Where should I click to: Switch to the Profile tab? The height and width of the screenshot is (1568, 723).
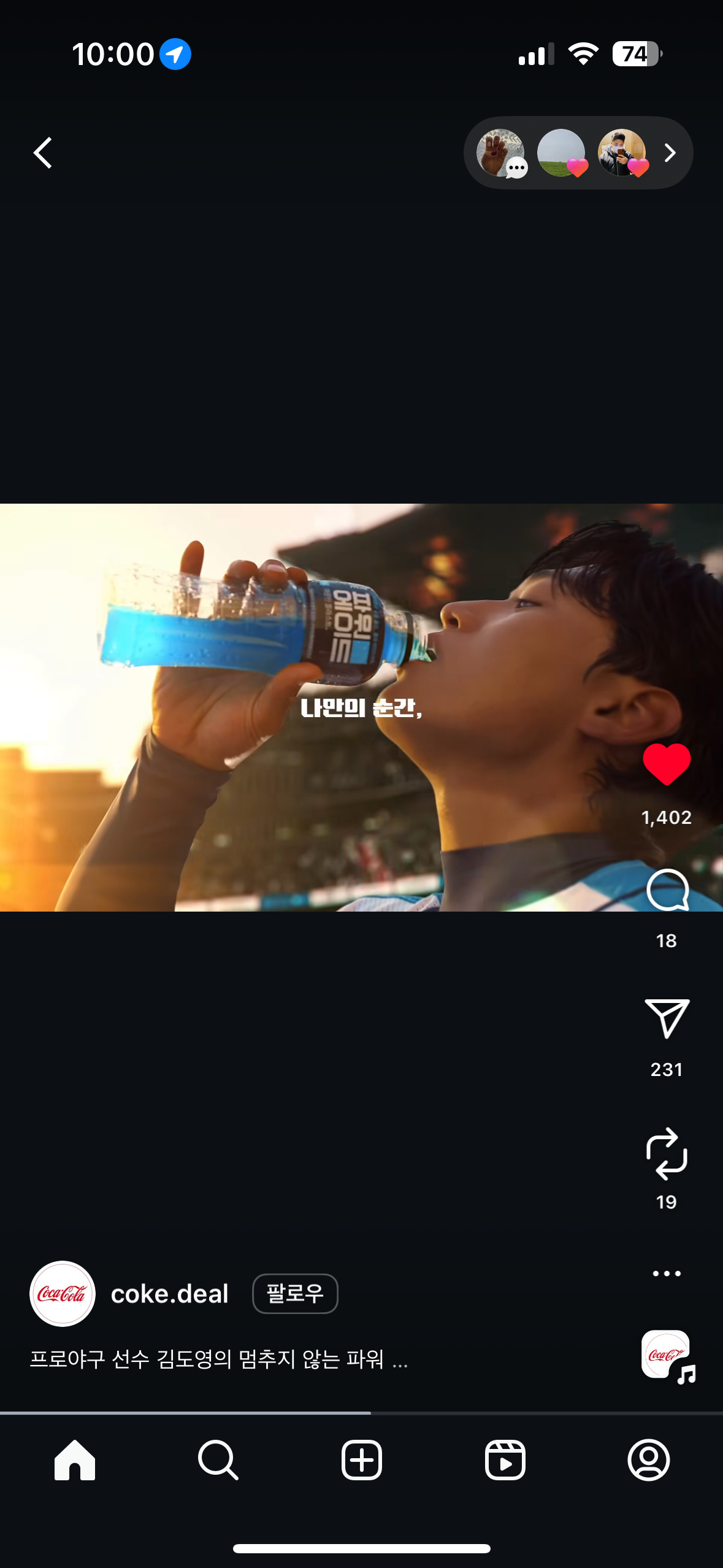(x=648, y=1460)
